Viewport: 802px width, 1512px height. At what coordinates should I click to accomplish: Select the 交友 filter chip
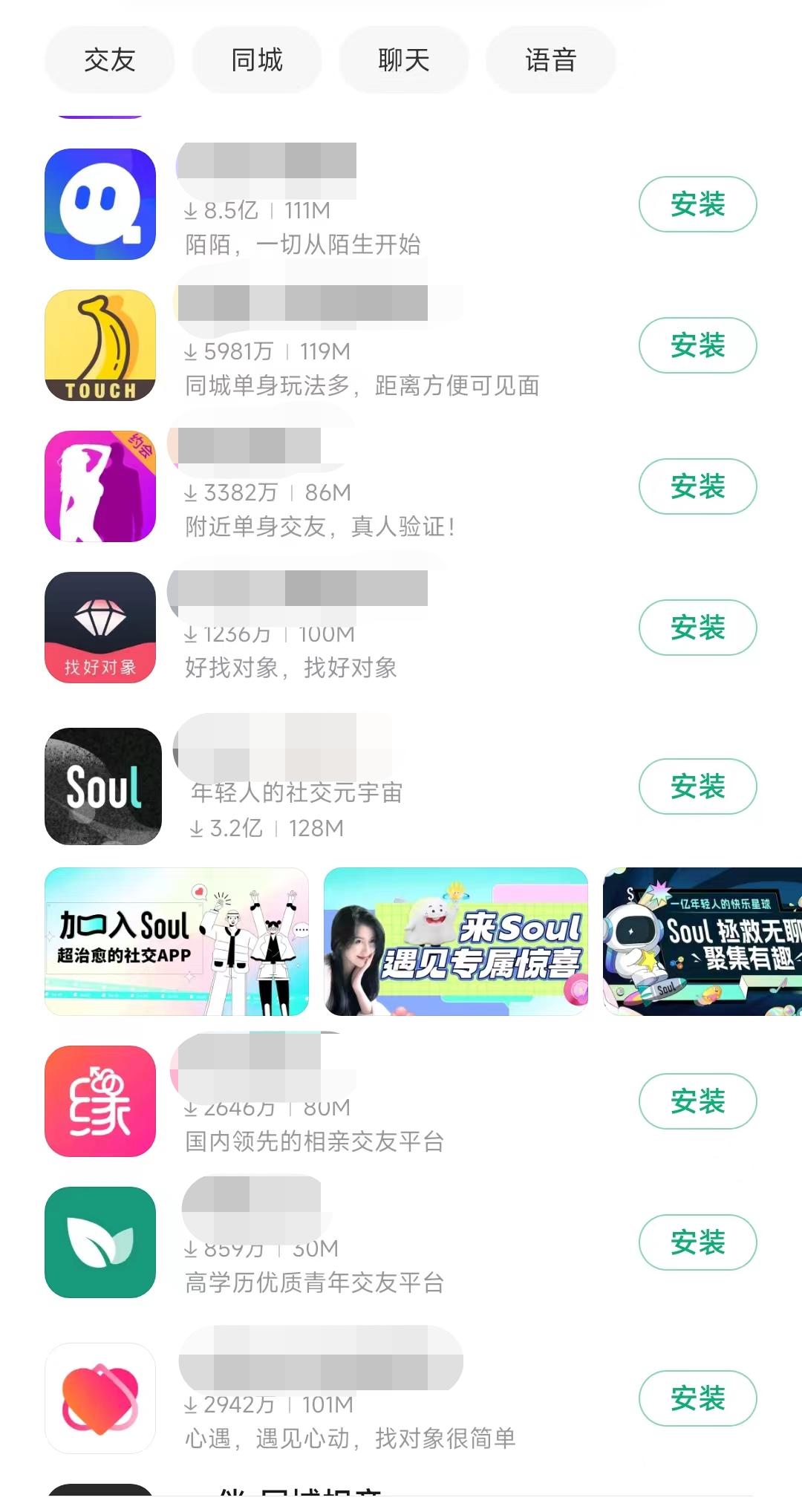(x=109, y=60)
